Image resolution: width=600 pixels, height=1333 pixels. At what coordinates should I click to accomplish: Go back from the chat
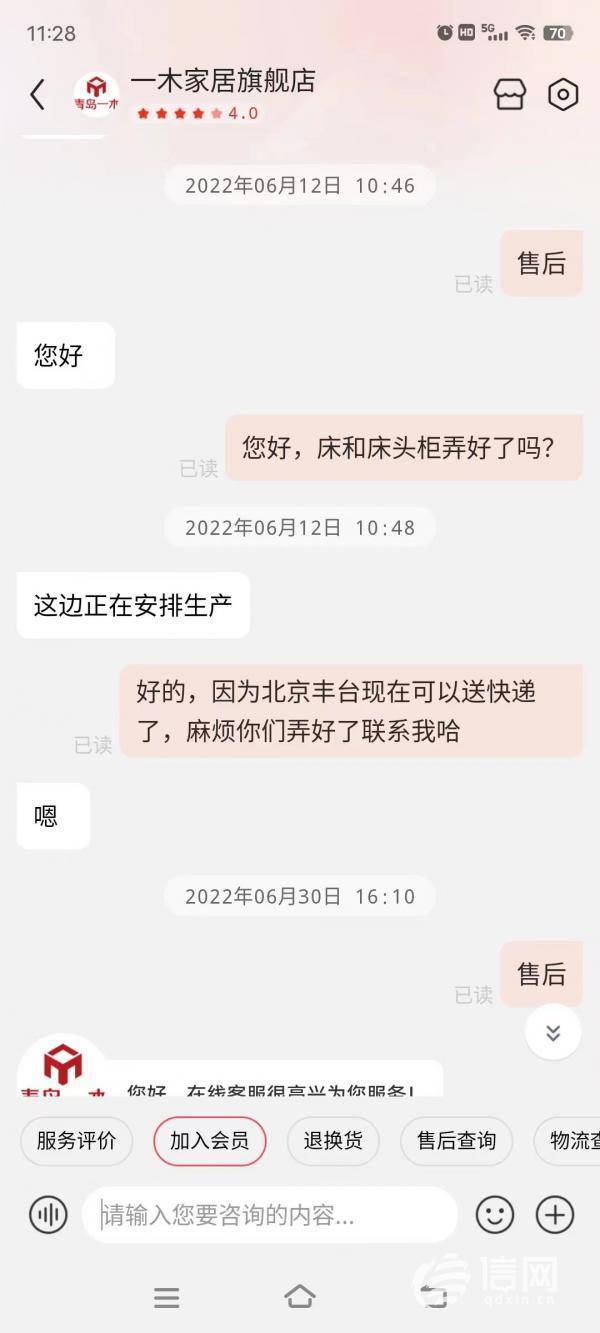[37, 95]
